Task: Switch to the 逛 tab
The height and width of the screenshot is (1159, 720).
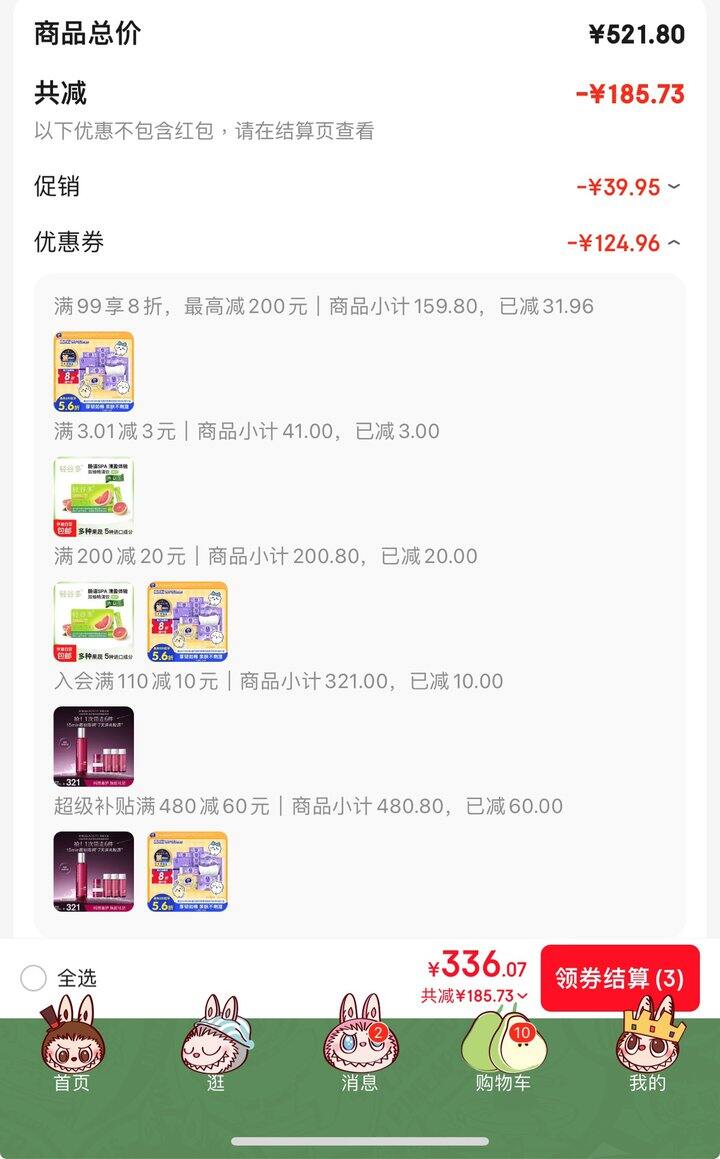Action: 216,1044
